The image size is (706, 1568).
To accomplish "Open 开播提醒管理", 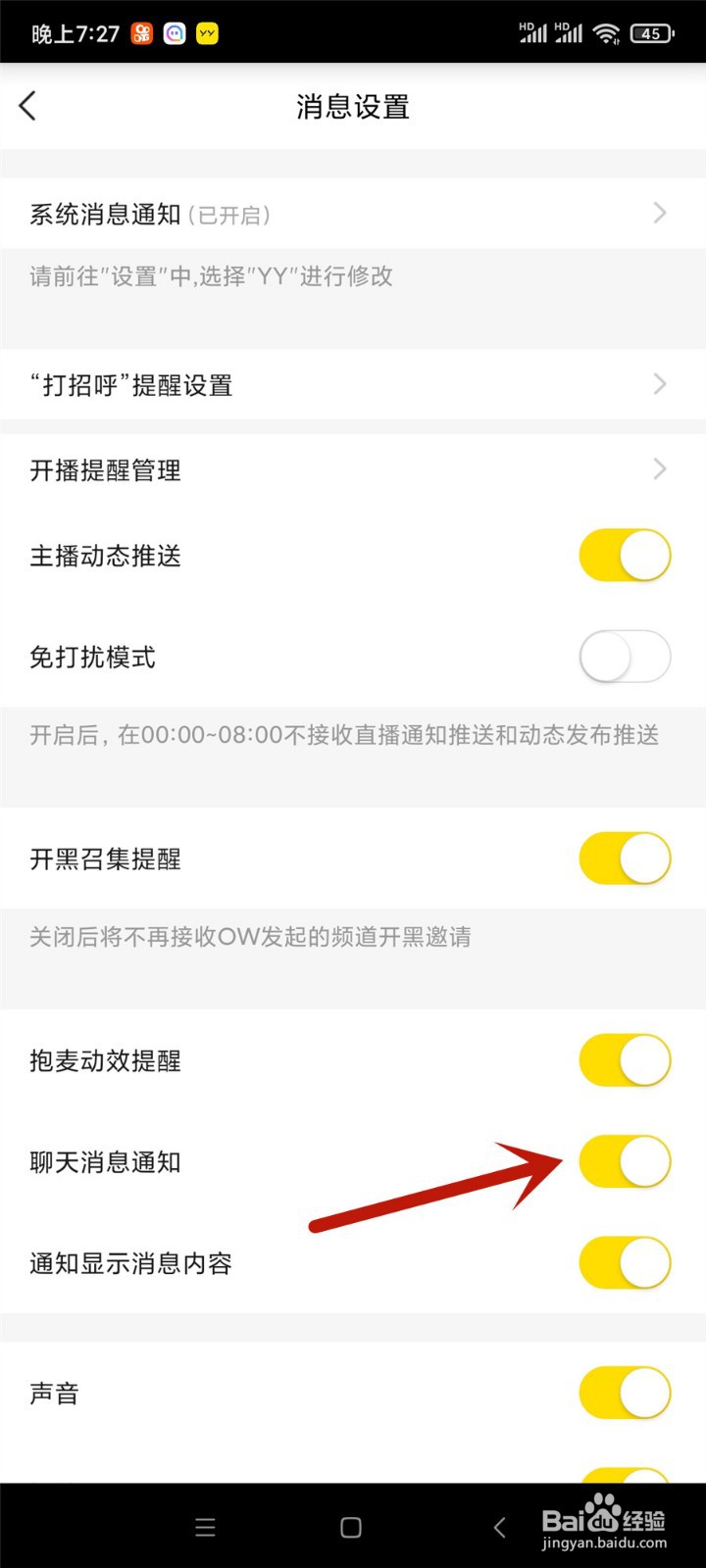I will coord(353,469).
